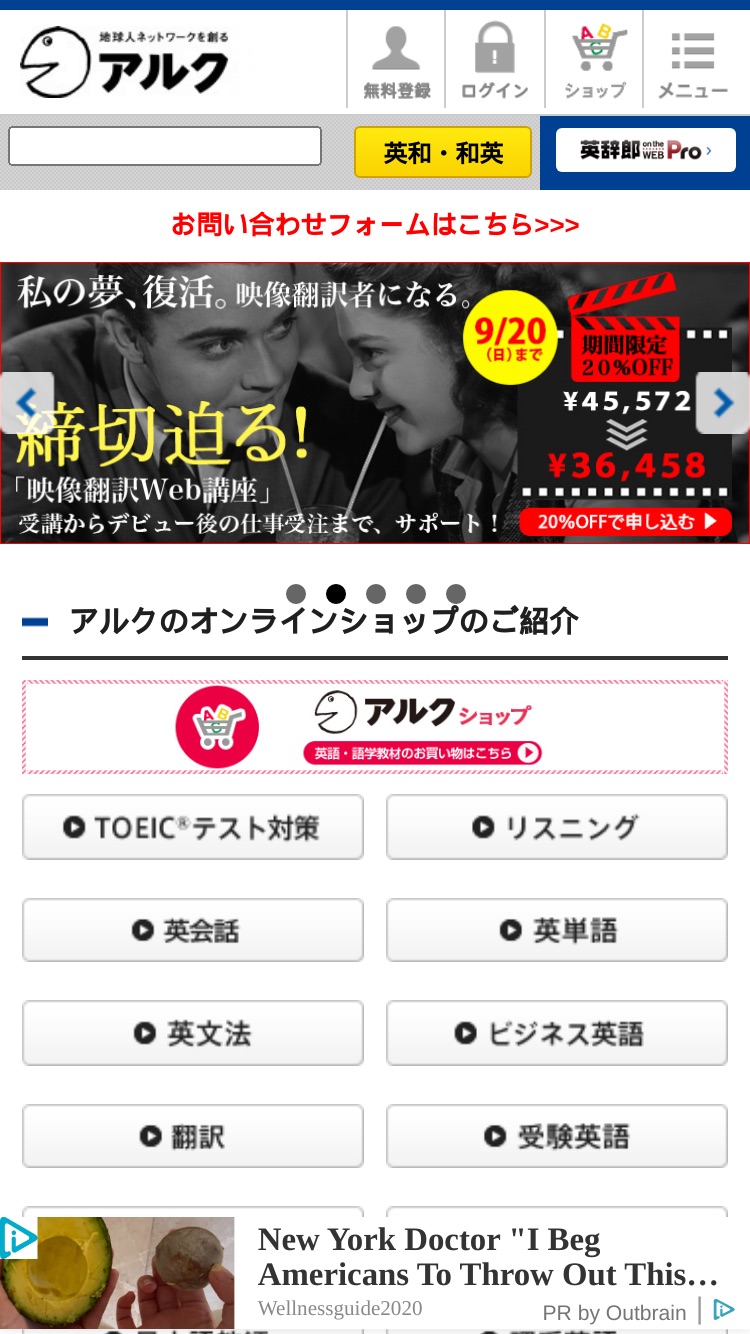Viewport: 750px width, 1334px height.
Task: Open the 翻訳 category
Action: click(193, 1136)
